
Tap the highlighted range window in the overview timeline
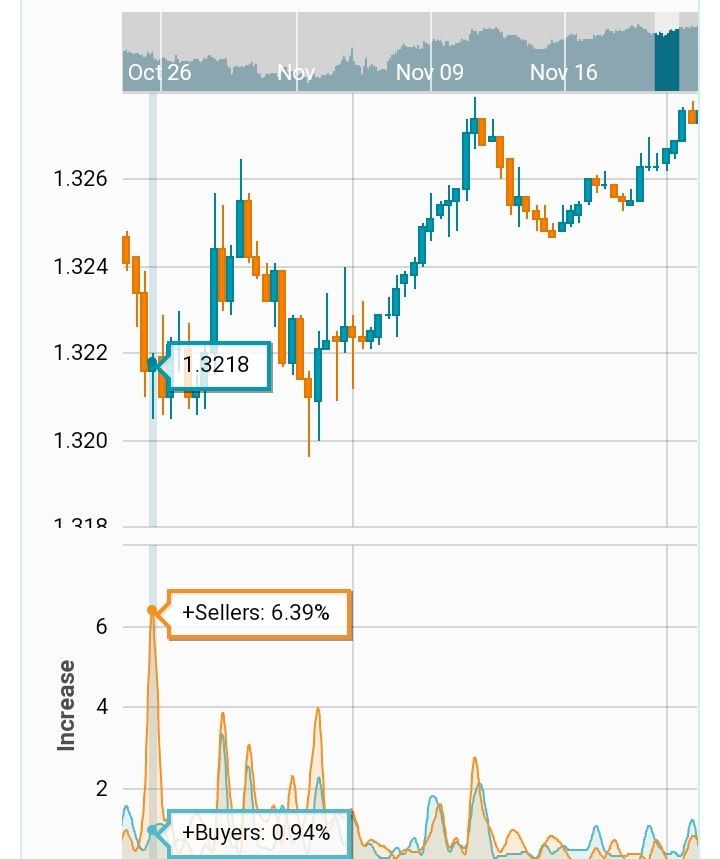pos(666,54)
